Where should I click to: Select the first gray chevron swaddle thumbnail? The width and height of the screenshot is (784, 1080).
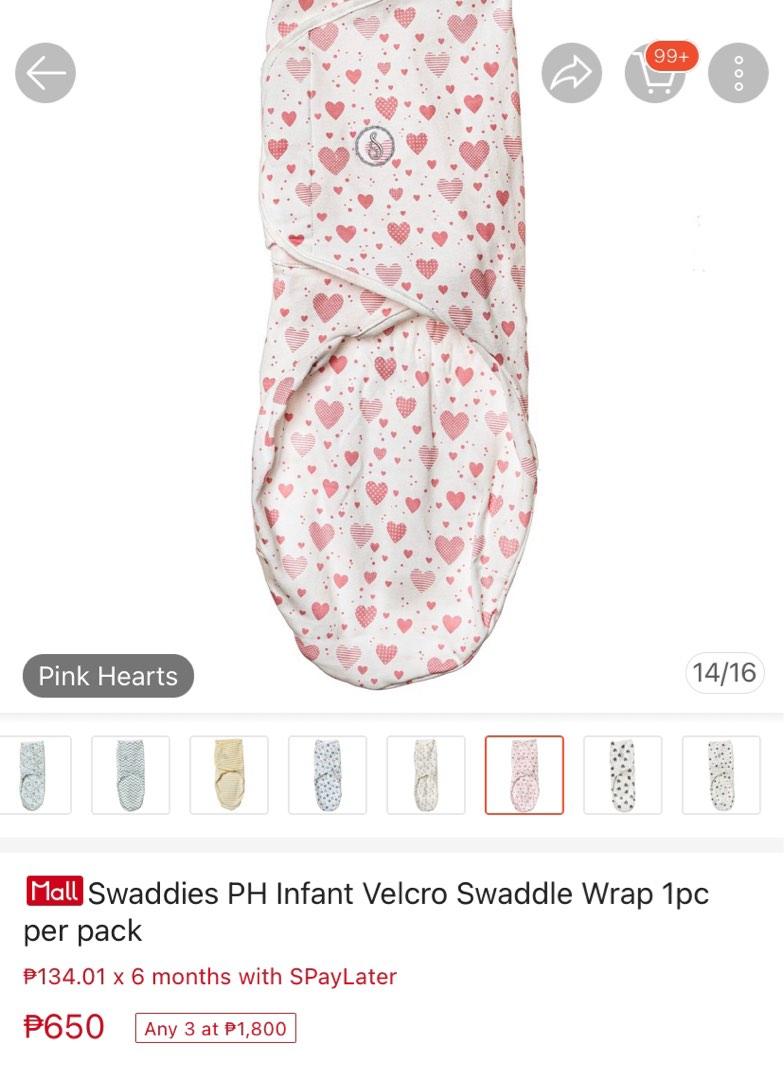pyautogui.click(x=30, y=775)
